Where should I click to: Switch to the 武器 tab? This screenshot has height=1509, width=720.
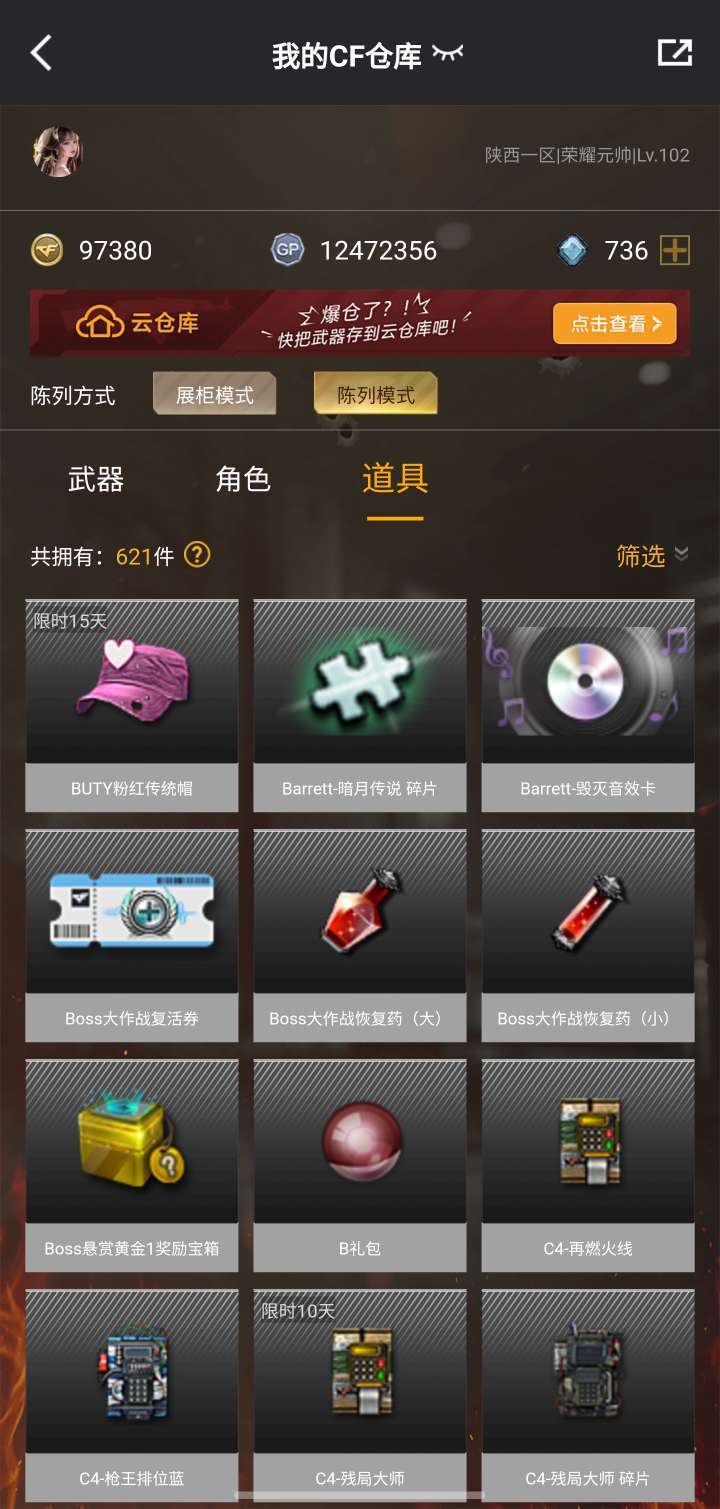[x=95, y=481]
